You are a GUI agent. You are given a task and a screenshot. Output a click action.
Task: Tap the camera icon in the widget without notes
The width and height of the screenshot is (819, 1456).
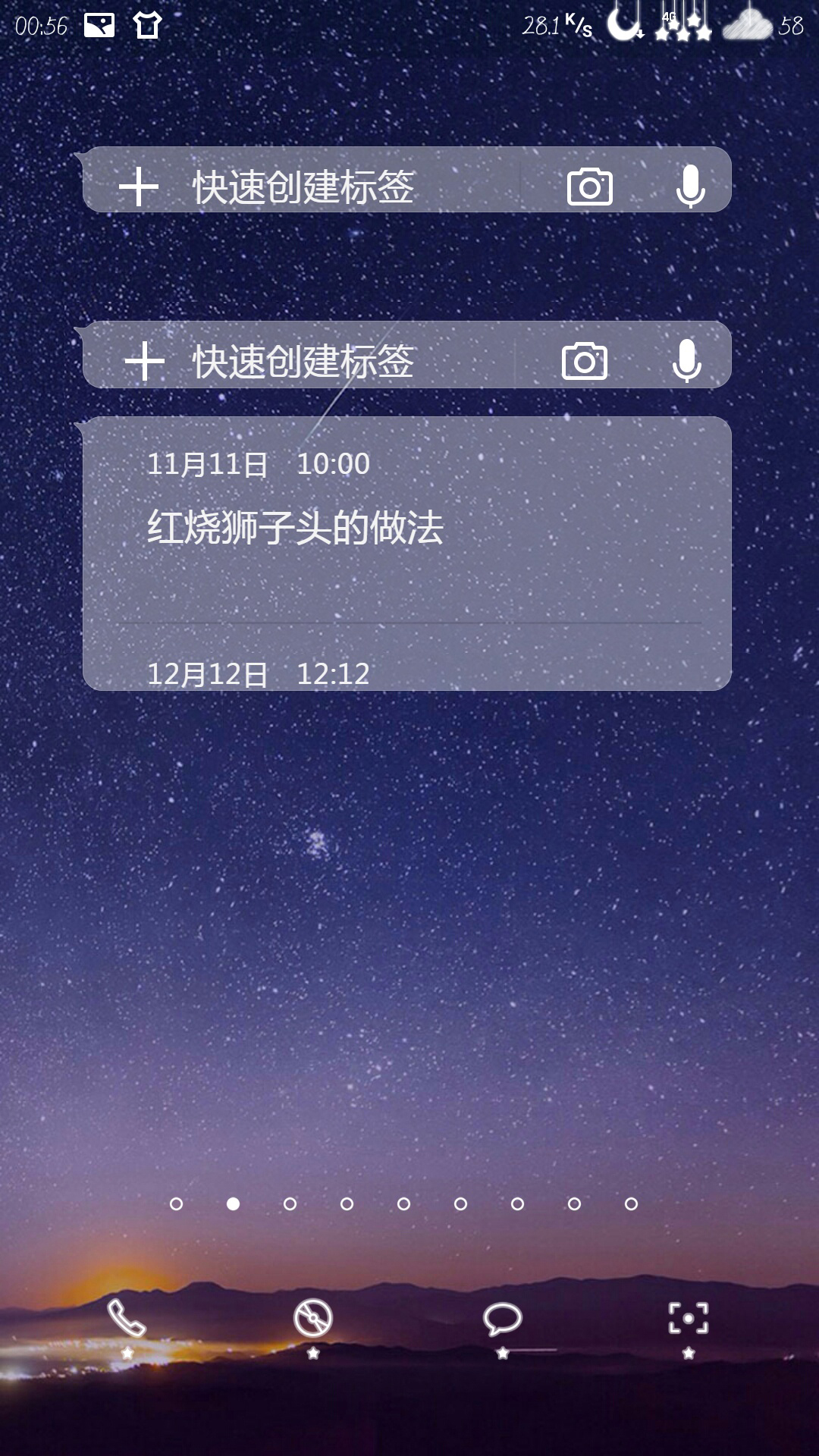[590, 187]
